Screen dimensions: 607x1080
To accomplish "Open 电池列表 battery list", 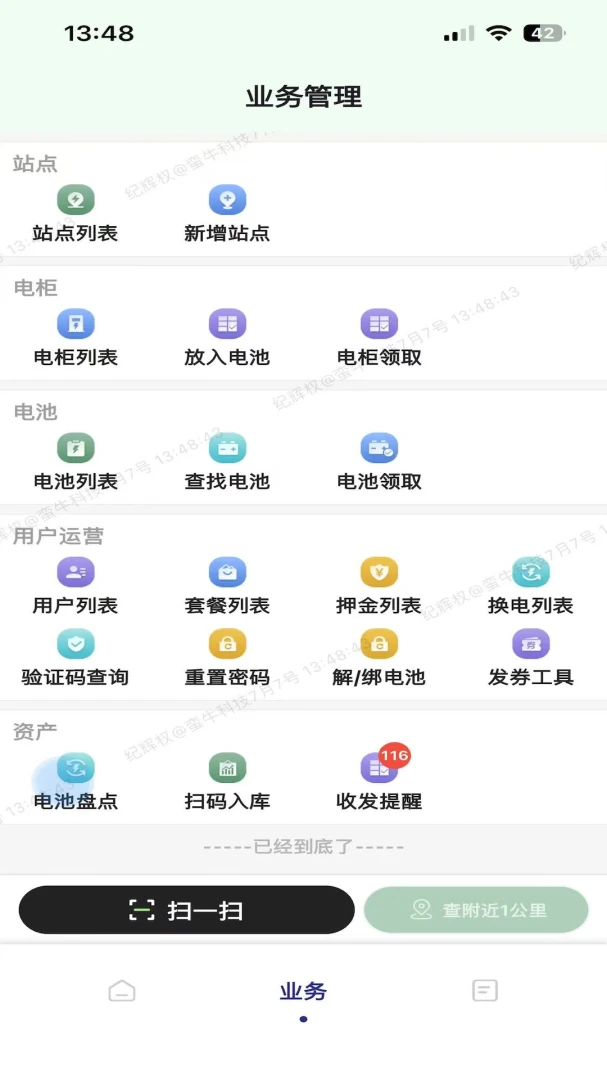I will (x=75, y=462).
